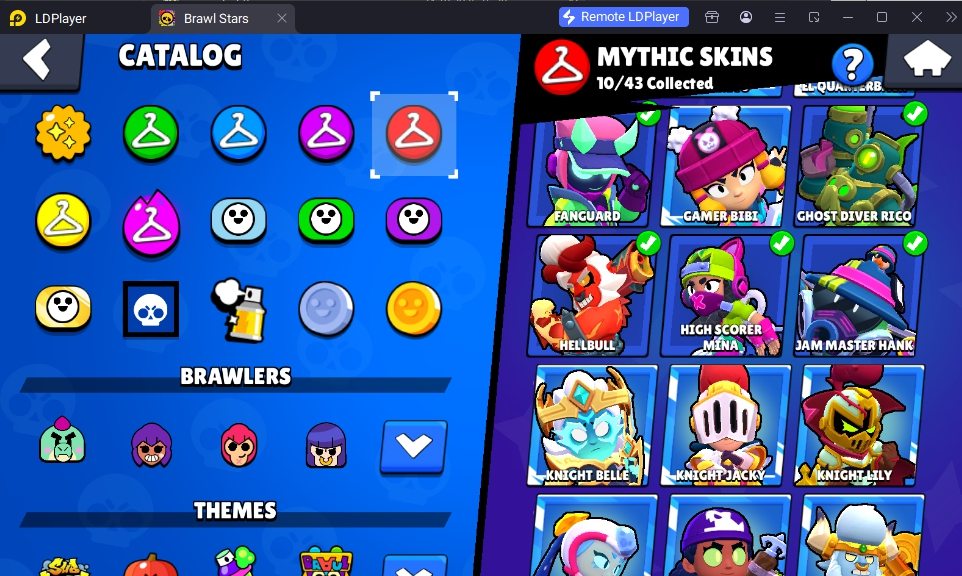Expand the Brawlers list
The width and height of the screenshot is (962, 576).
tap(413, 446)
